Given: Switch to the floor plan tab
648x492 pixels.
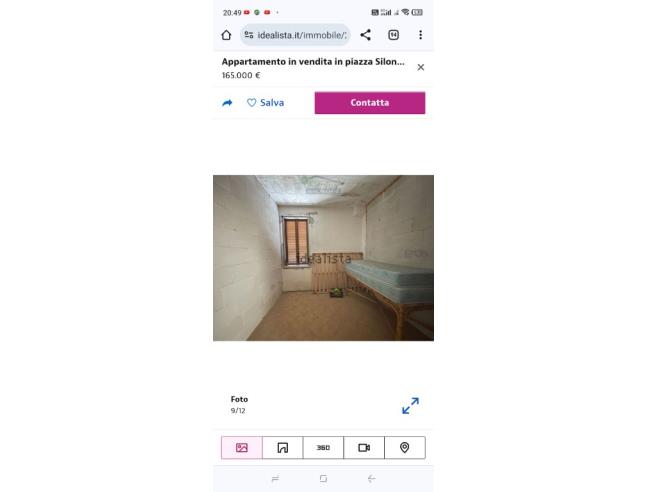Looking at the screenshot, I should click(283, 447).
